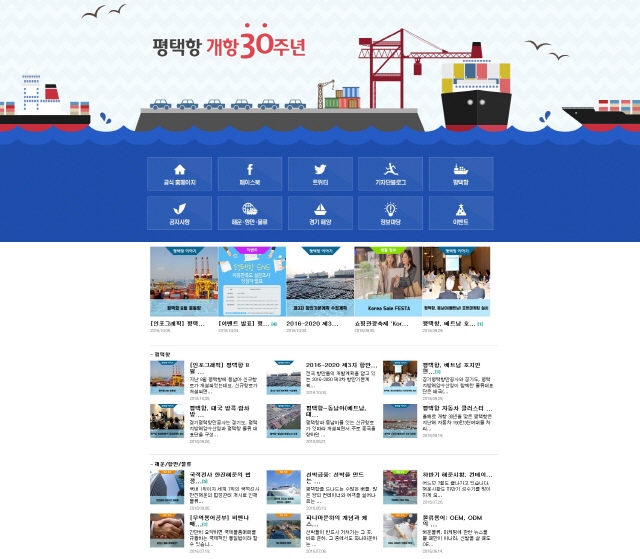
Task: Open the featured [인포그래픽] 평택 post card
Action: (x=181, y=283)
